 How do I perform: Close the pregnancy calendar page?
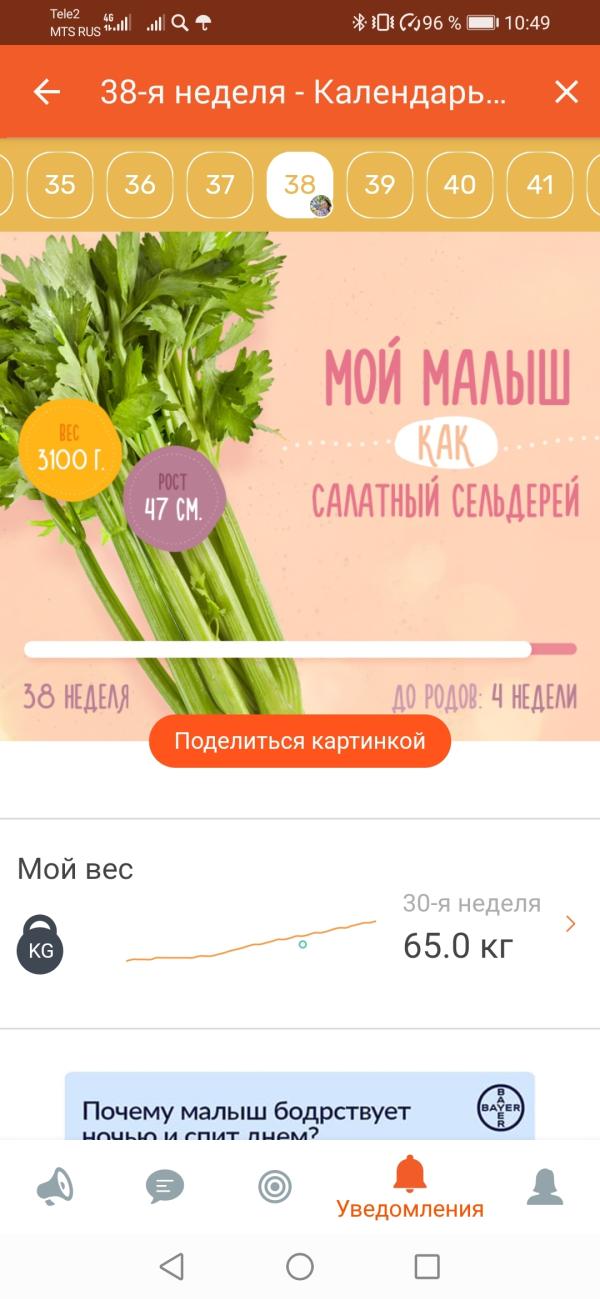(566, 93)
